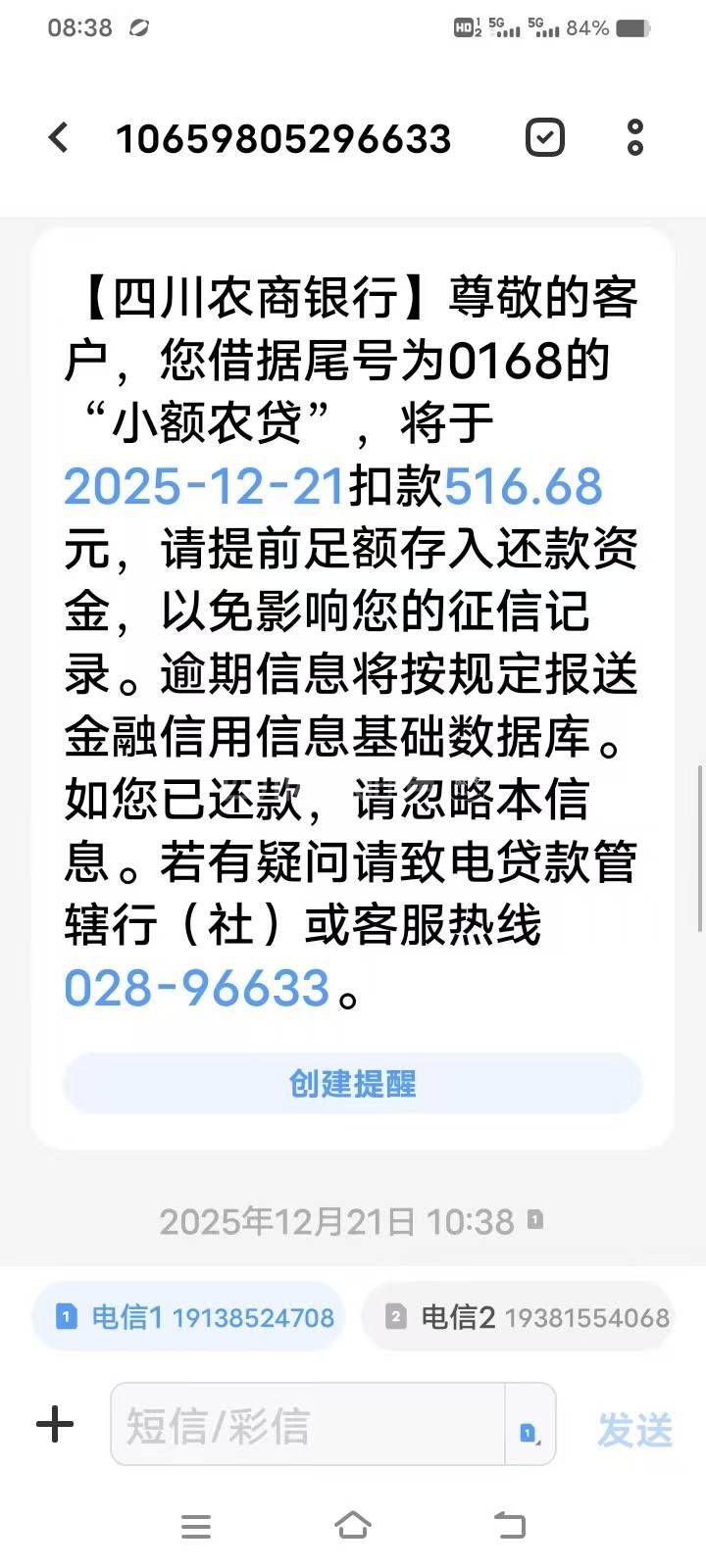Open the three-dot overflow menu
This screenshot has height=1568, width=706.
pos(635,138)
